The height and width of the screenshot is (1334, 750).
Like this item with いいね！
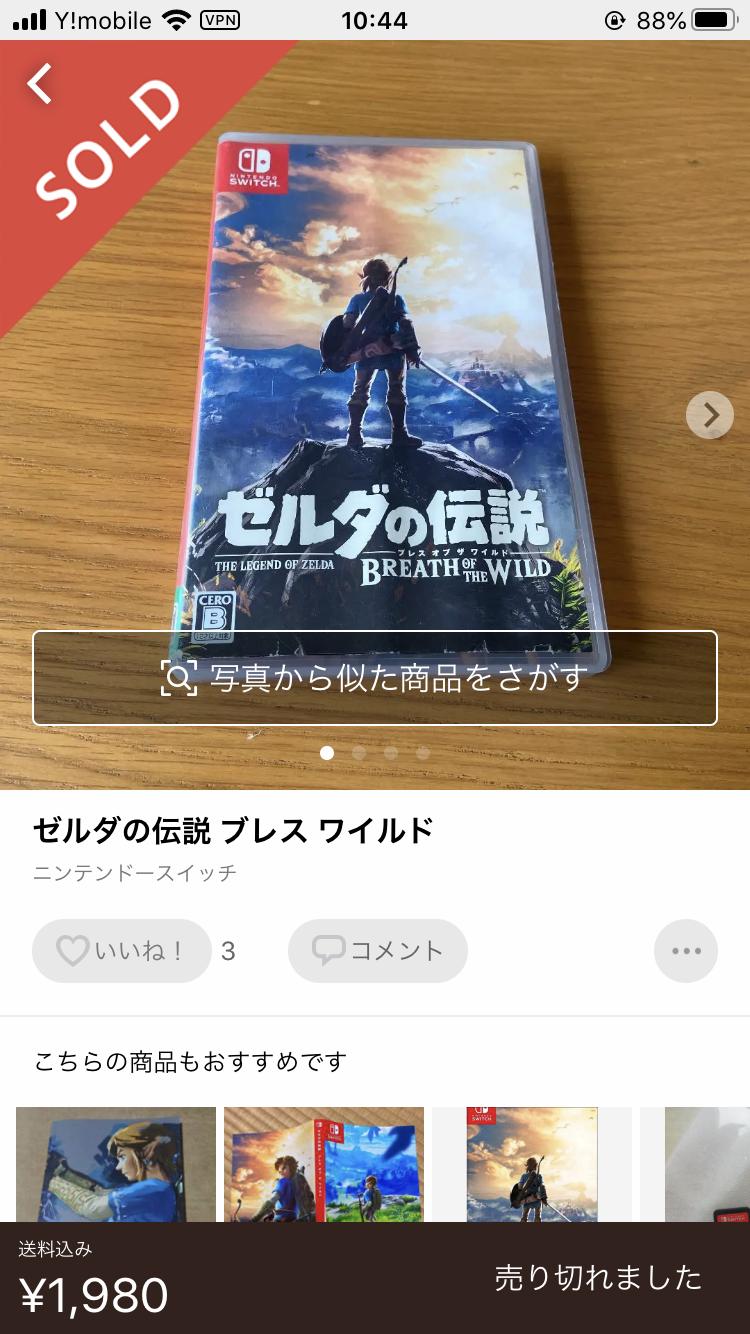[x=122, y=950]
